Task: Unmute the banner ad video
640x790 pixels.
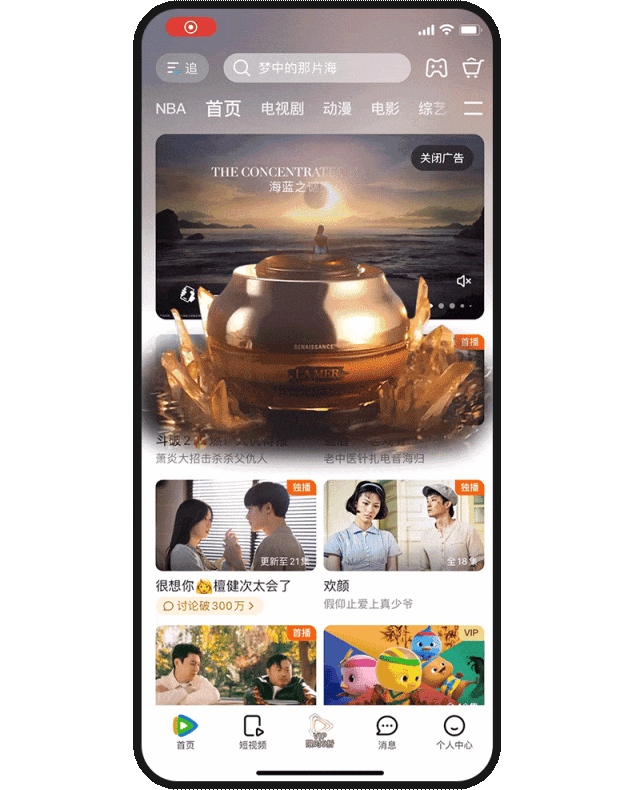Action: point(464,281)
